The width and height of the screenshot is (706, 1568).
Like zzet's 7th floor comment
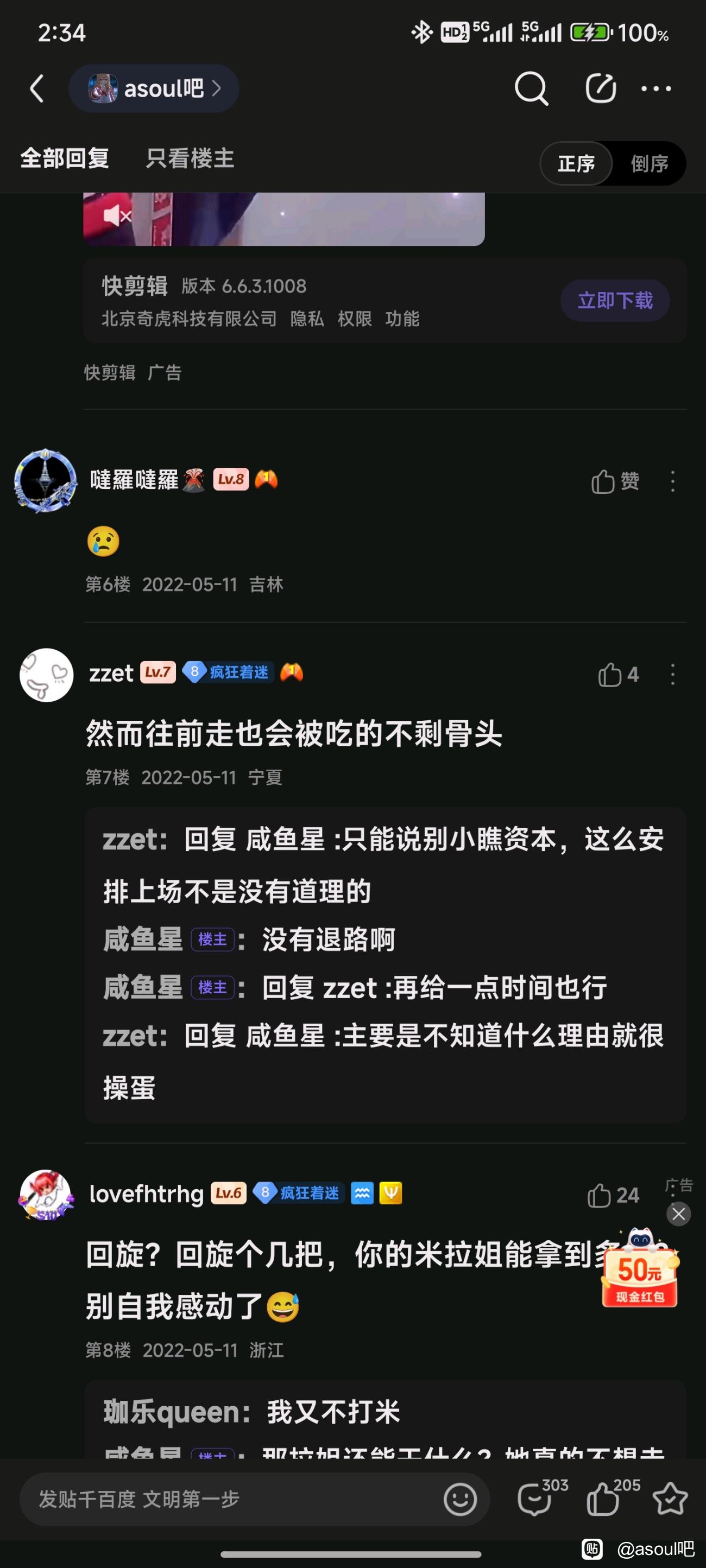(x=617, y=675)
